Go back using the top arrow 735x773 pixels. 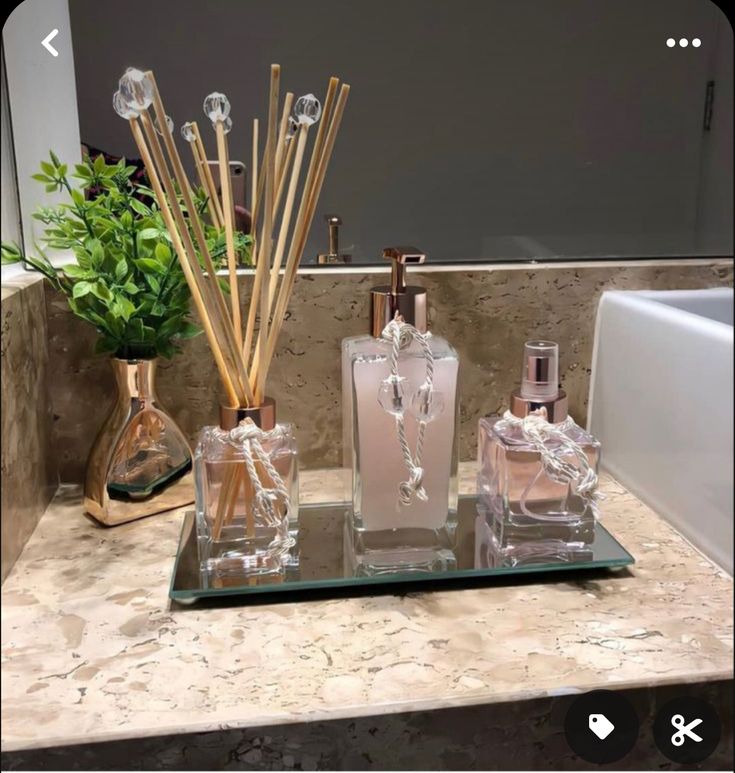[50, 42]
